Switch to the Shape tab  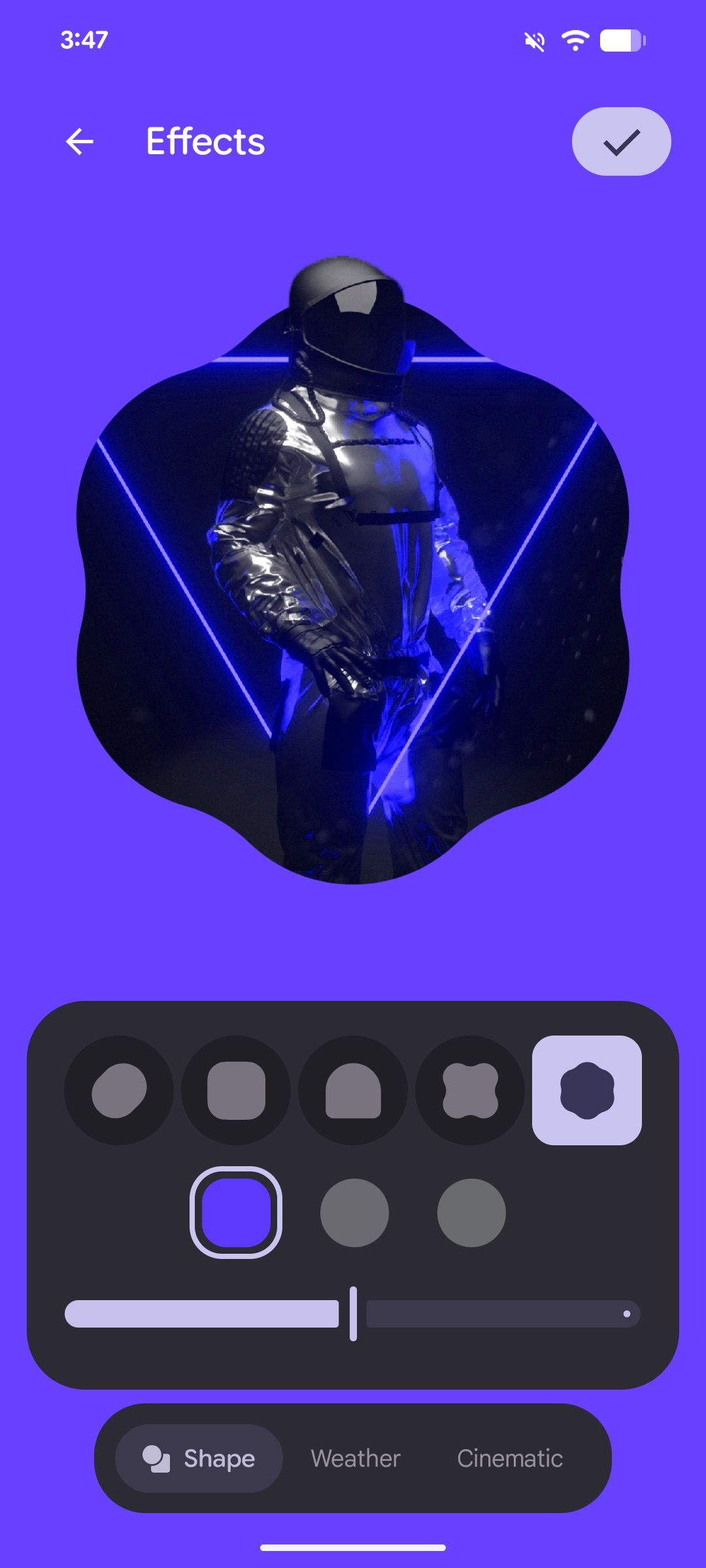pyautogui.click(x=199, y=1458)
